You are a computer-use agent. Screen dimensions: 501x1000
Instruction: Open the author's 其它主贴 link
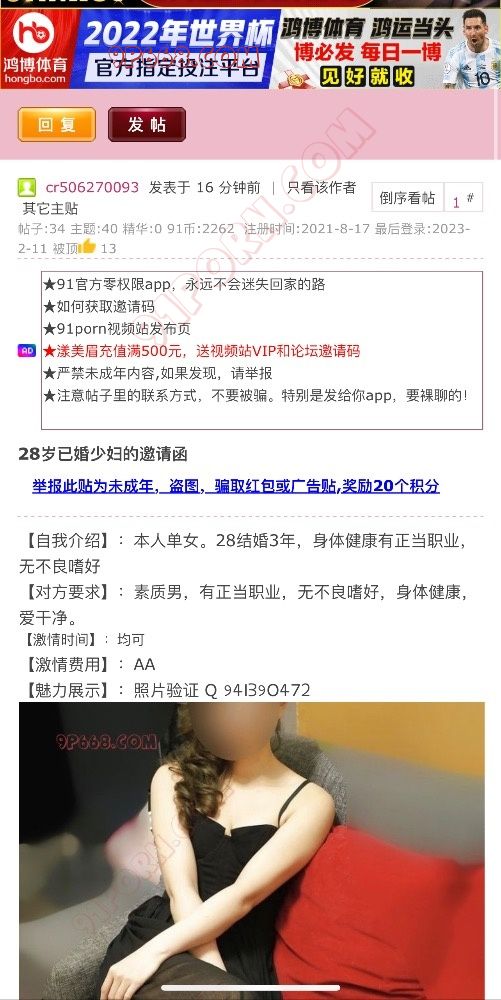point(50,208)
